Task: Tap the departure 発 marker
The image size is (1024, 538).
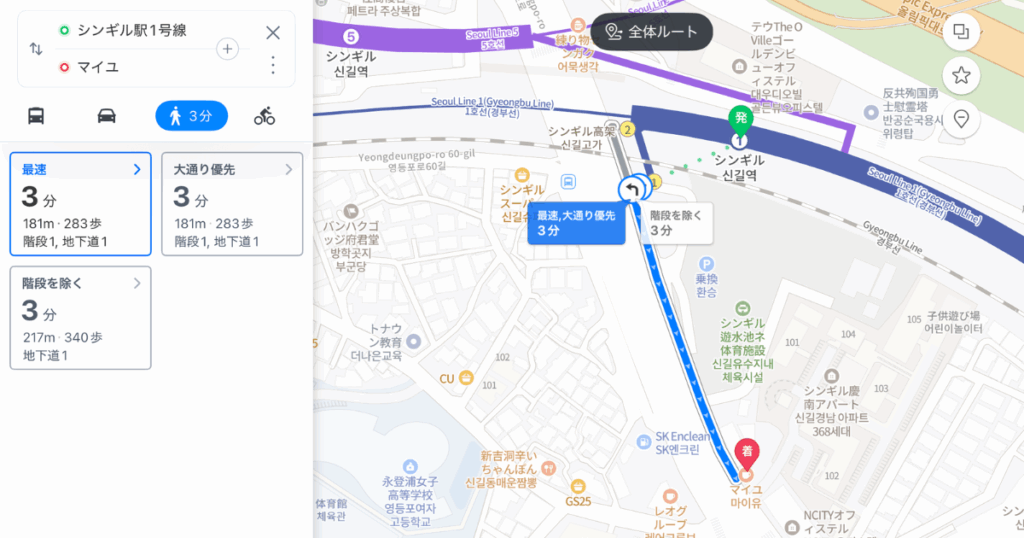Action: pos(740,120)
